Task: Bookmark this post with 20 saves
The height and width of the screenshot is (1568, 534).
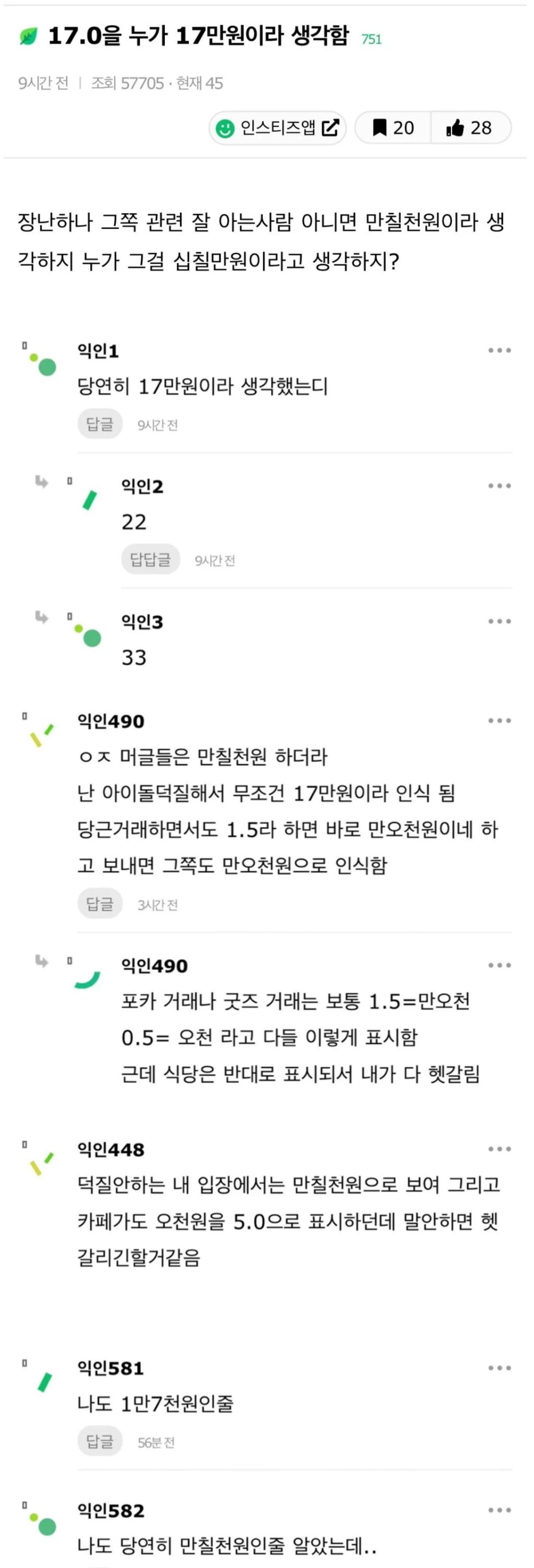Action: click(x=393, y=128)
